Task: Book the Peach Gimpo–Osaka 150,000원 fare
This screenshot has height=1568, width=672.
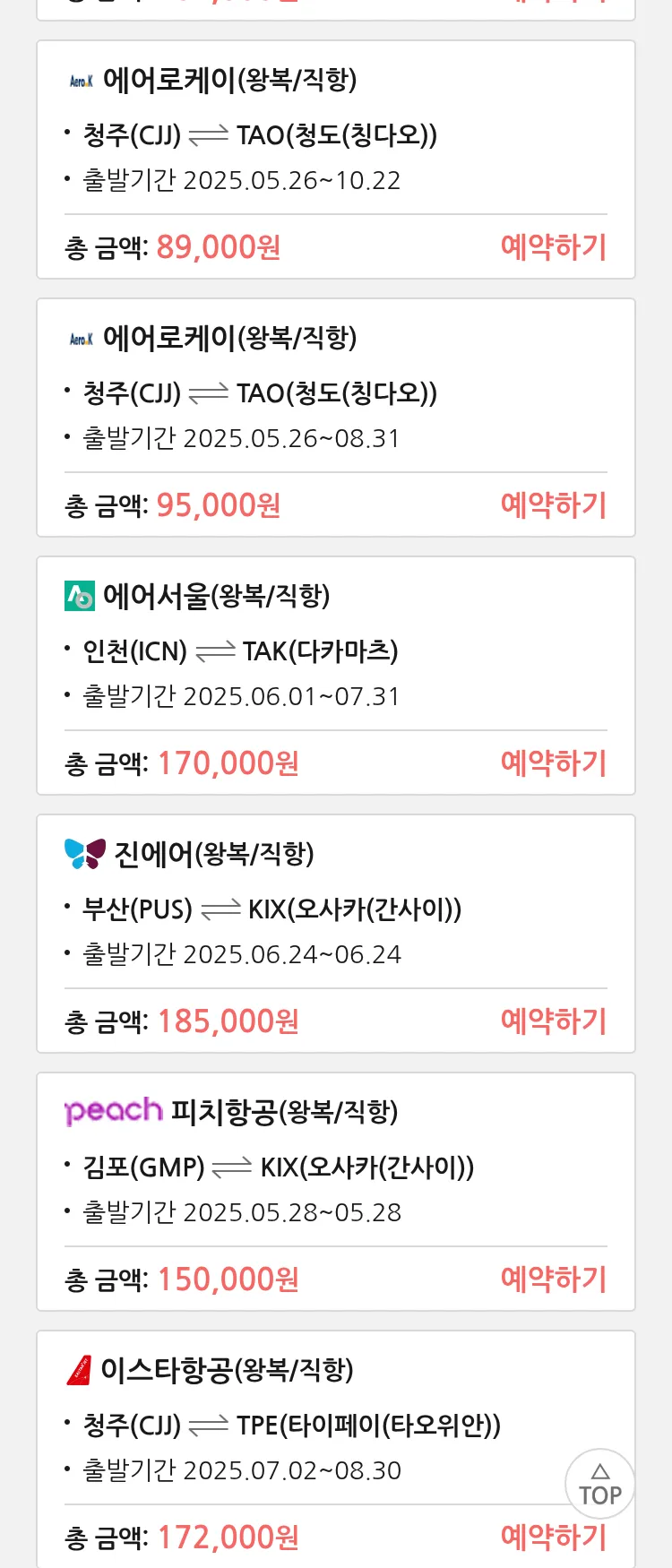Action: (553, 1279)
